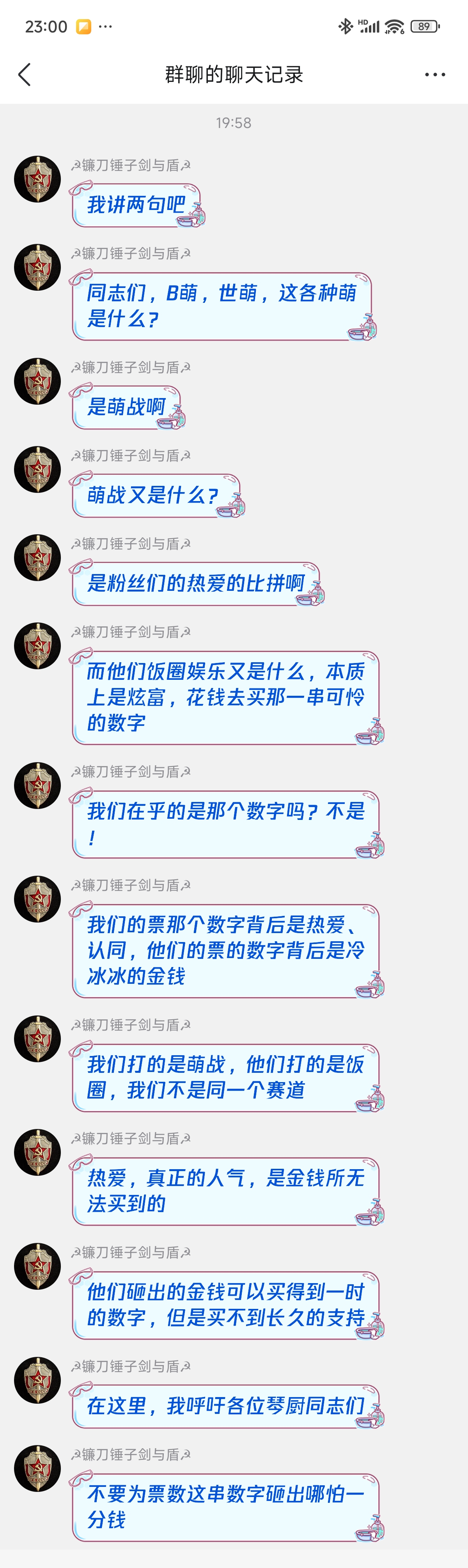Open sender avatar beside 是萌战啊

[37, 381]
